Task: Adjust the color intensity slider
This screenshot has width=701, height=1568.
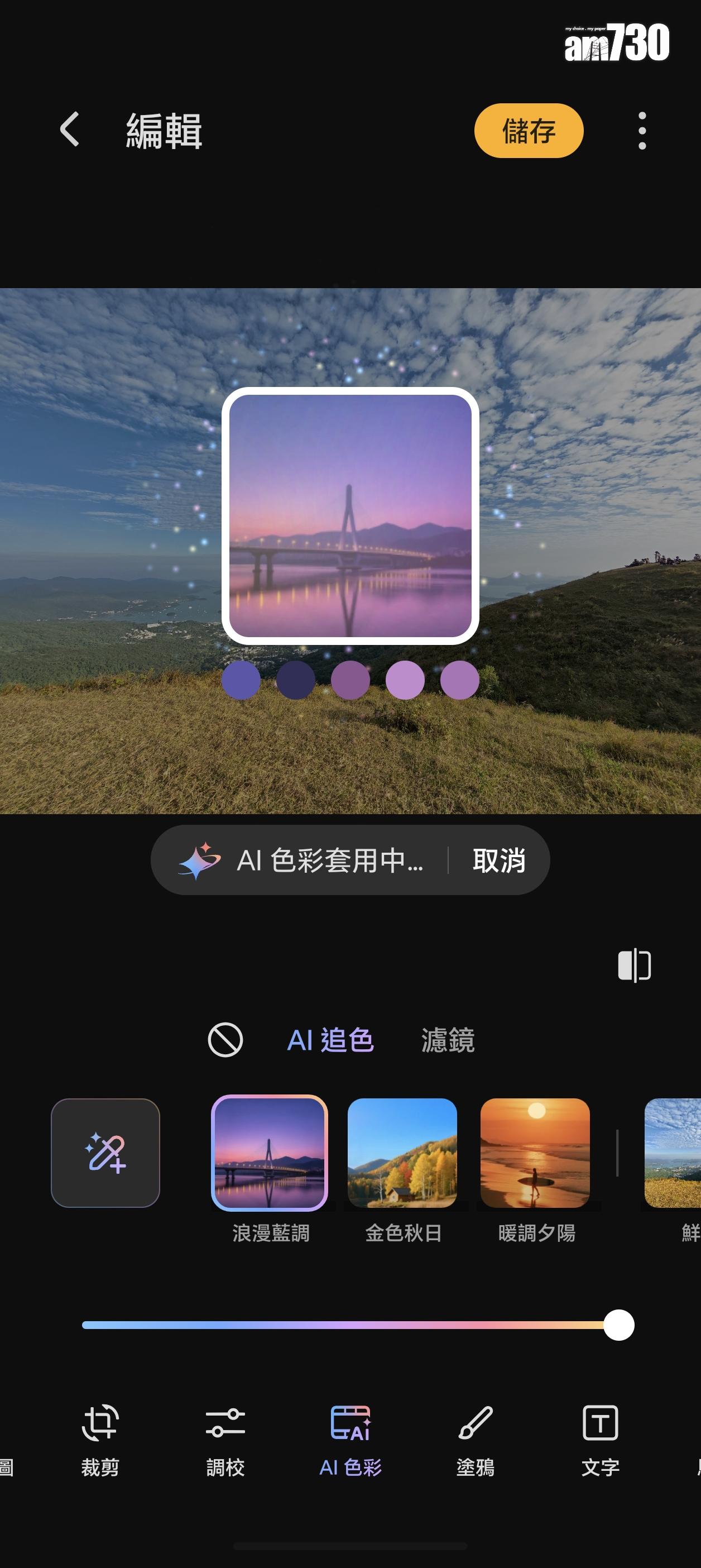Action: 618,1325
